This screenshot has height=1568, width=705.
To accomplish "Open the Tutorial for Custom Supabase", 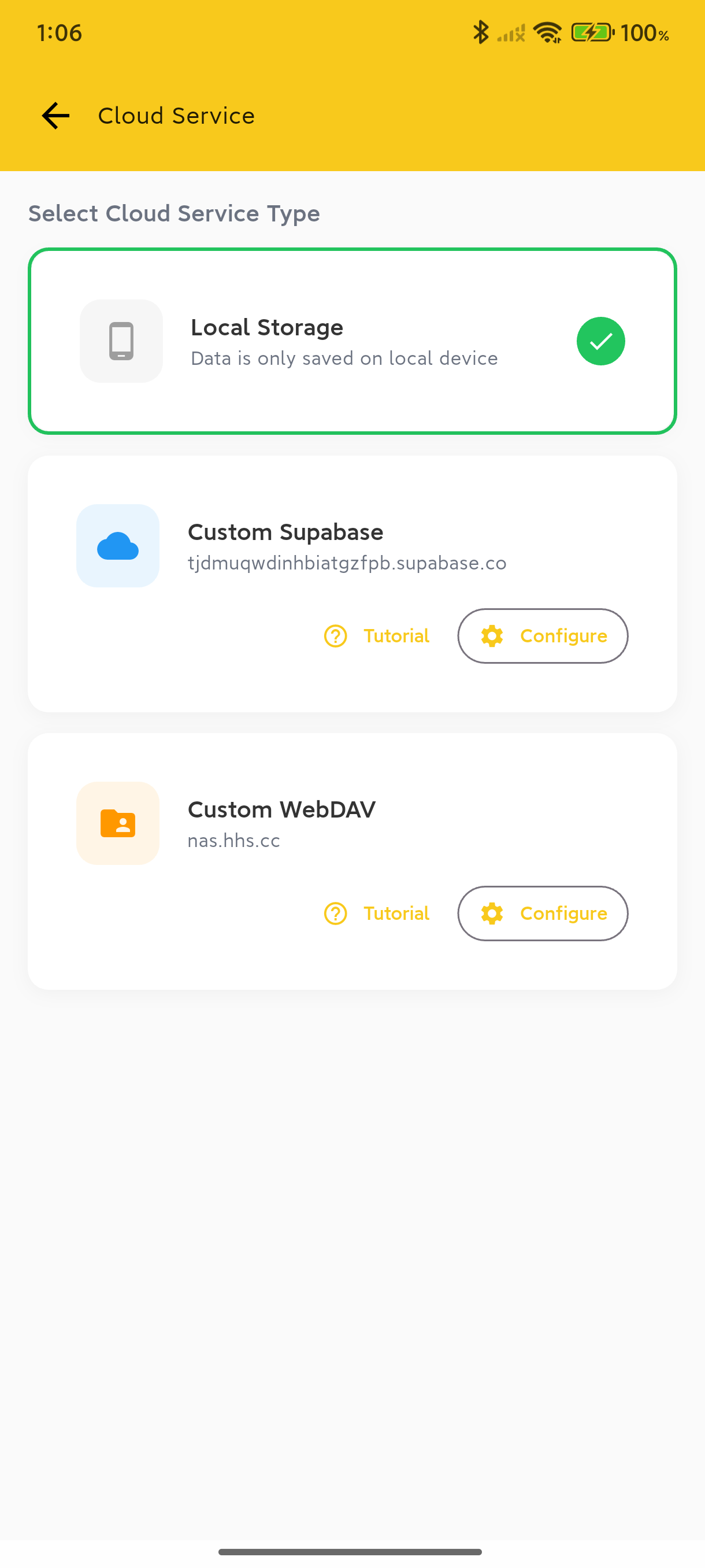I will pos(377,636).
